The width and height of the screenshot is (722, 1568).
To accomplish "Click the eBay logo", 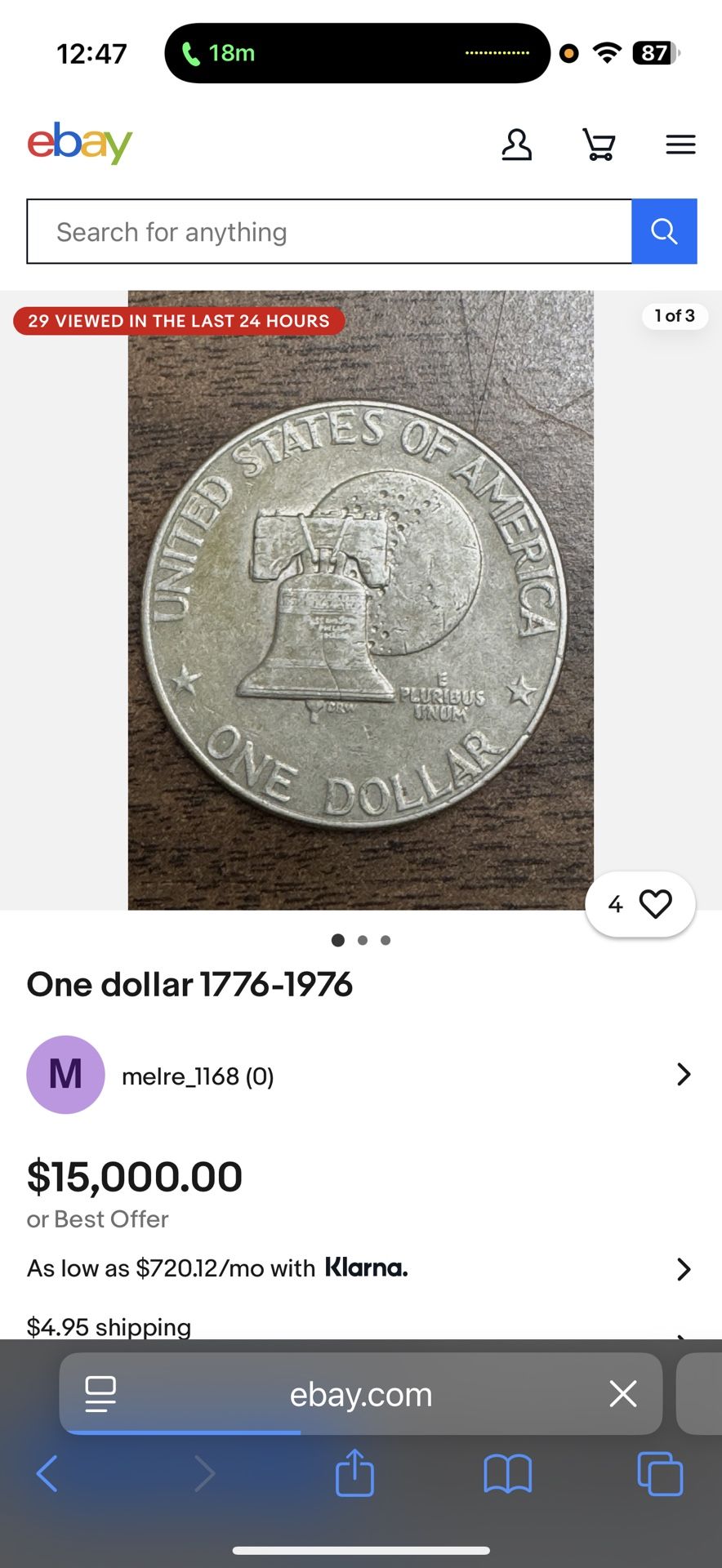I will point(79,144).
